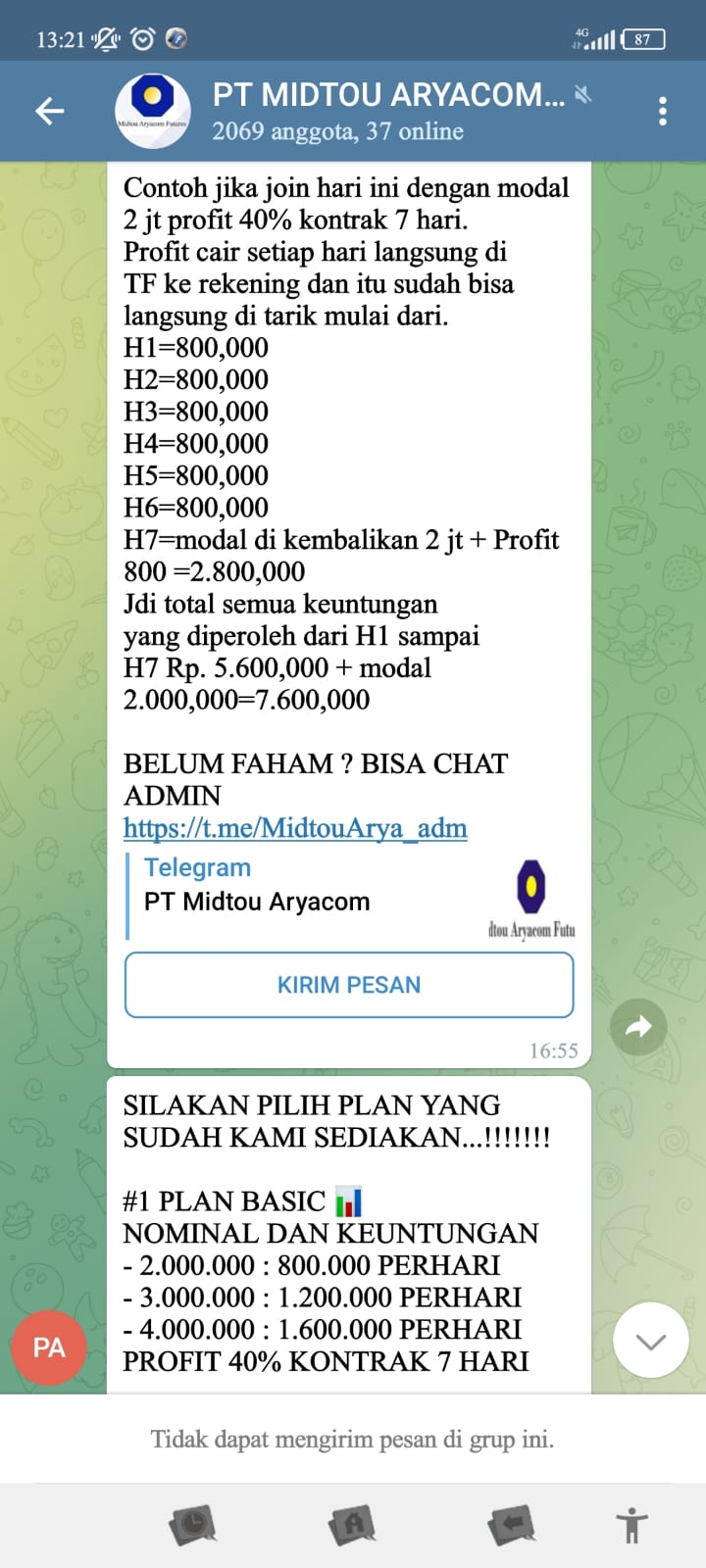Open the t.me/MidtouArya_adm link
The image size is (706, 1568).
coord(294,828)
